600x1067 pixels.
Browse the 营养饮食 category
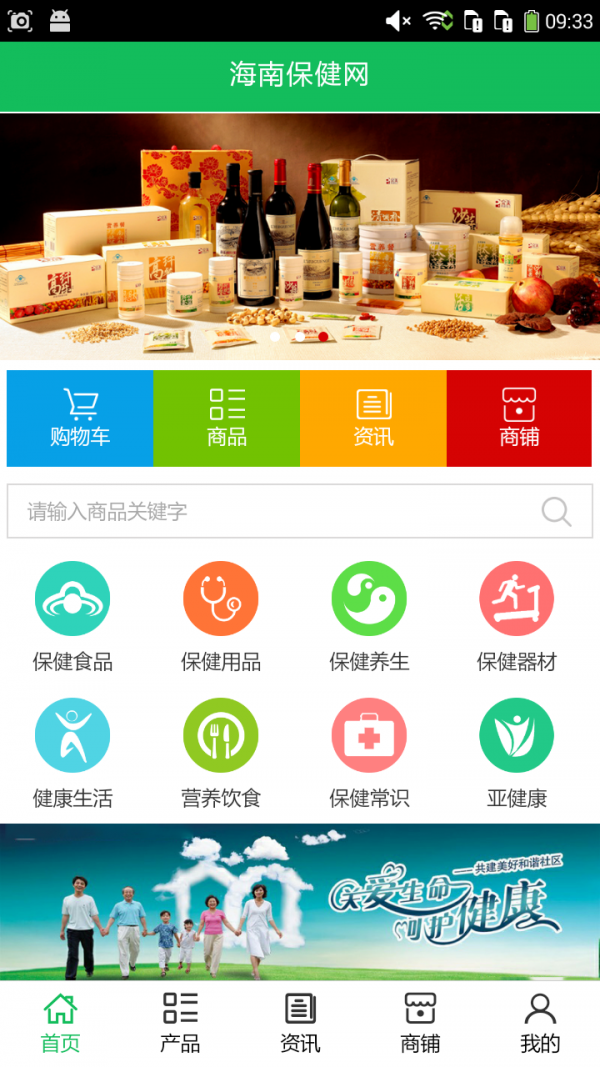(221, 752)
